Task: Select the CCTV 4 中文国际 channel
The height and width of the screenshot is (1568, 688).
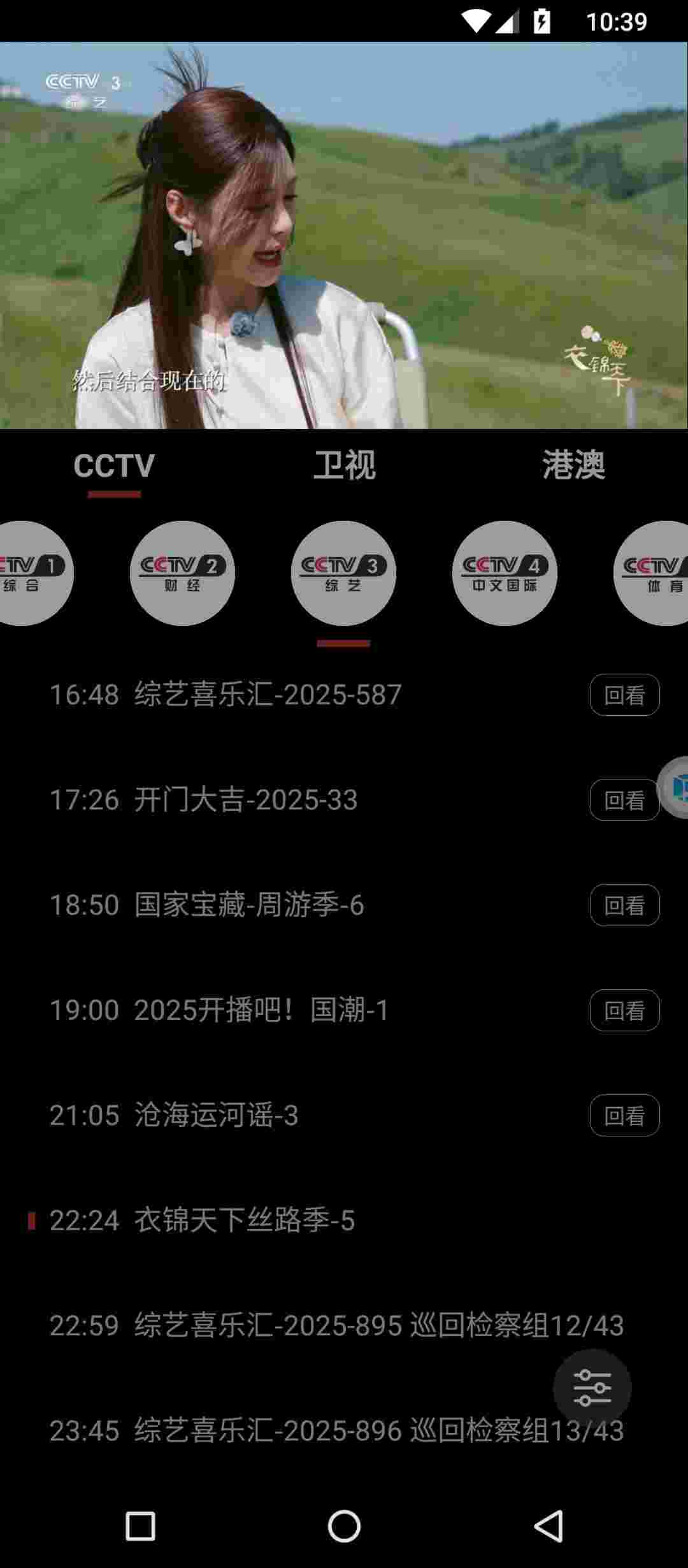Action: (505, 573)
